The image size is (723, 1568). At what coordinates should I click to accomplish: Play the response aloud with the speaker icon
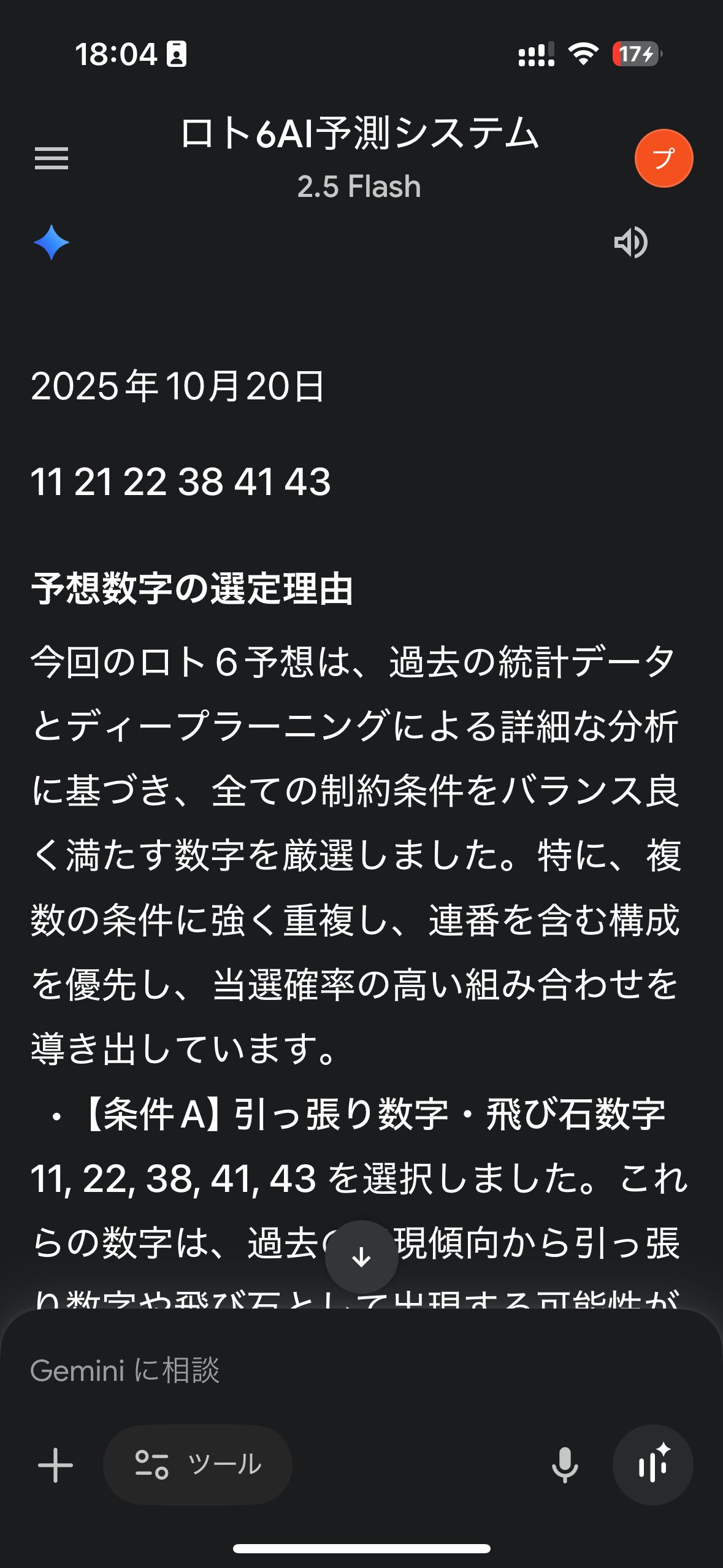click(630, 242)
